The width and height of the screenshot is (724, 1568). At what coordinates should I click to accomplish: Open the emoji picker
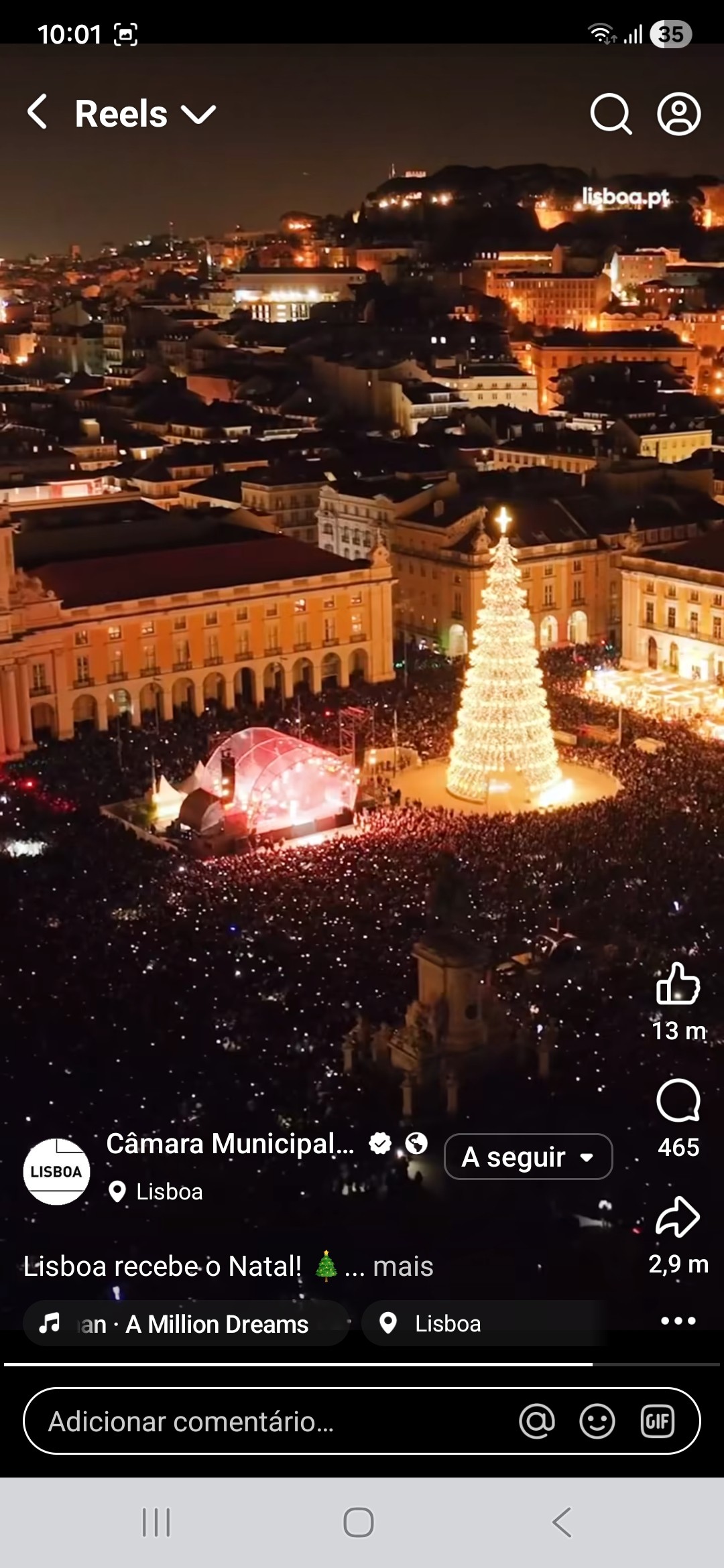pyautogui.click(x=597, y=1421)
